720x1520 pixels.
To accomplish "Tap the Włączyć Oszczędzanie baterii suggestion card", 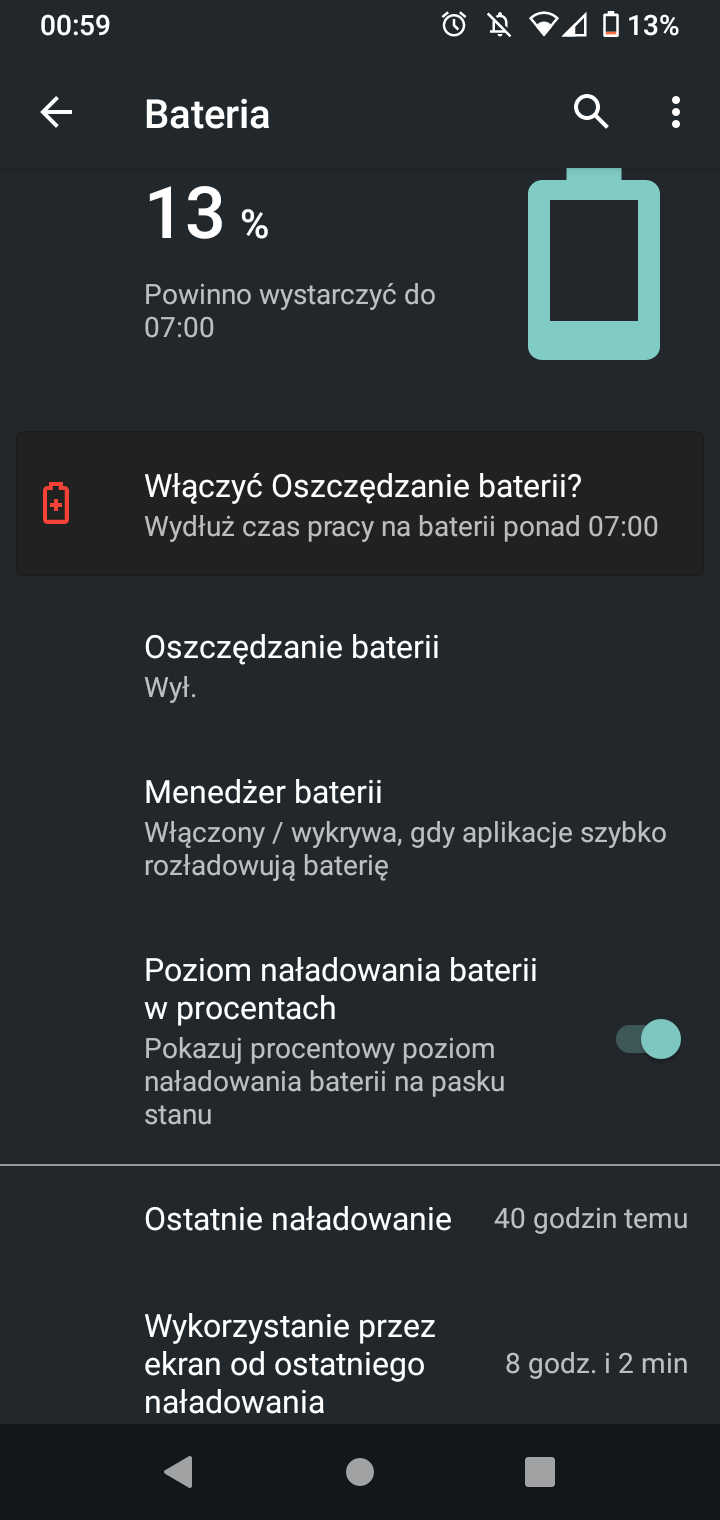I will coord(360,504).
